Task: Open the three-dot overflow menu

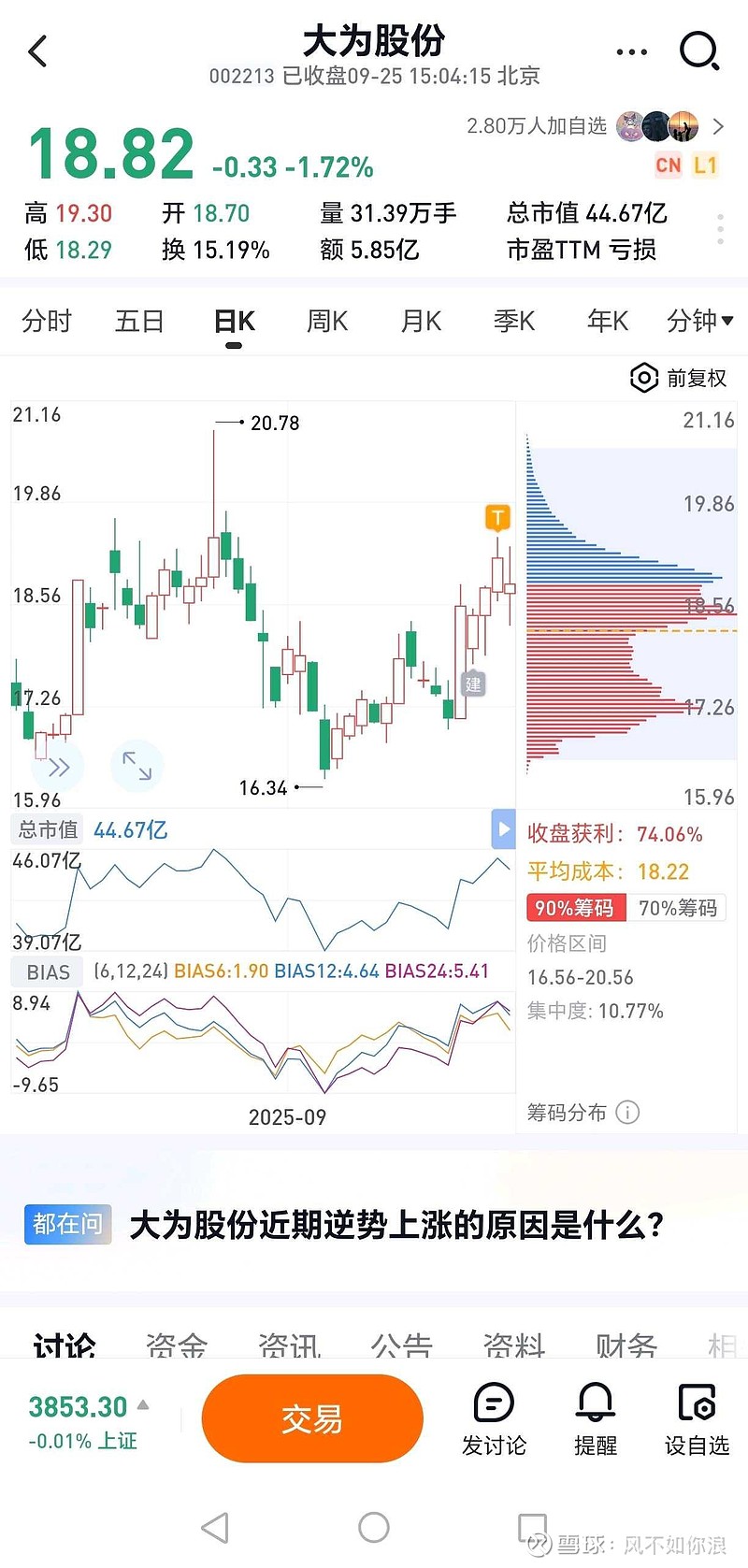Action: [x=632, y=52]
